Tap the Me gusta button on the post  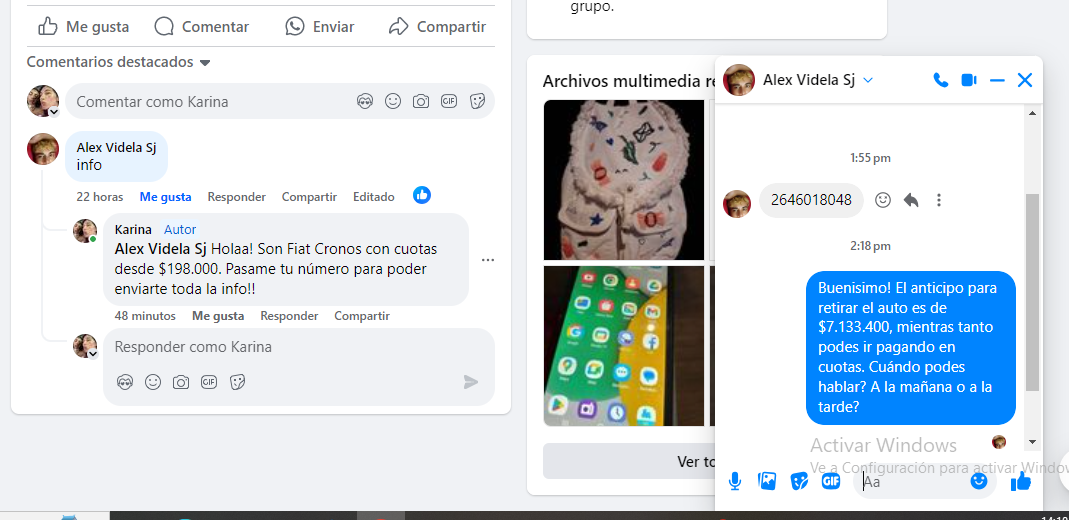(x=83, y=26)
